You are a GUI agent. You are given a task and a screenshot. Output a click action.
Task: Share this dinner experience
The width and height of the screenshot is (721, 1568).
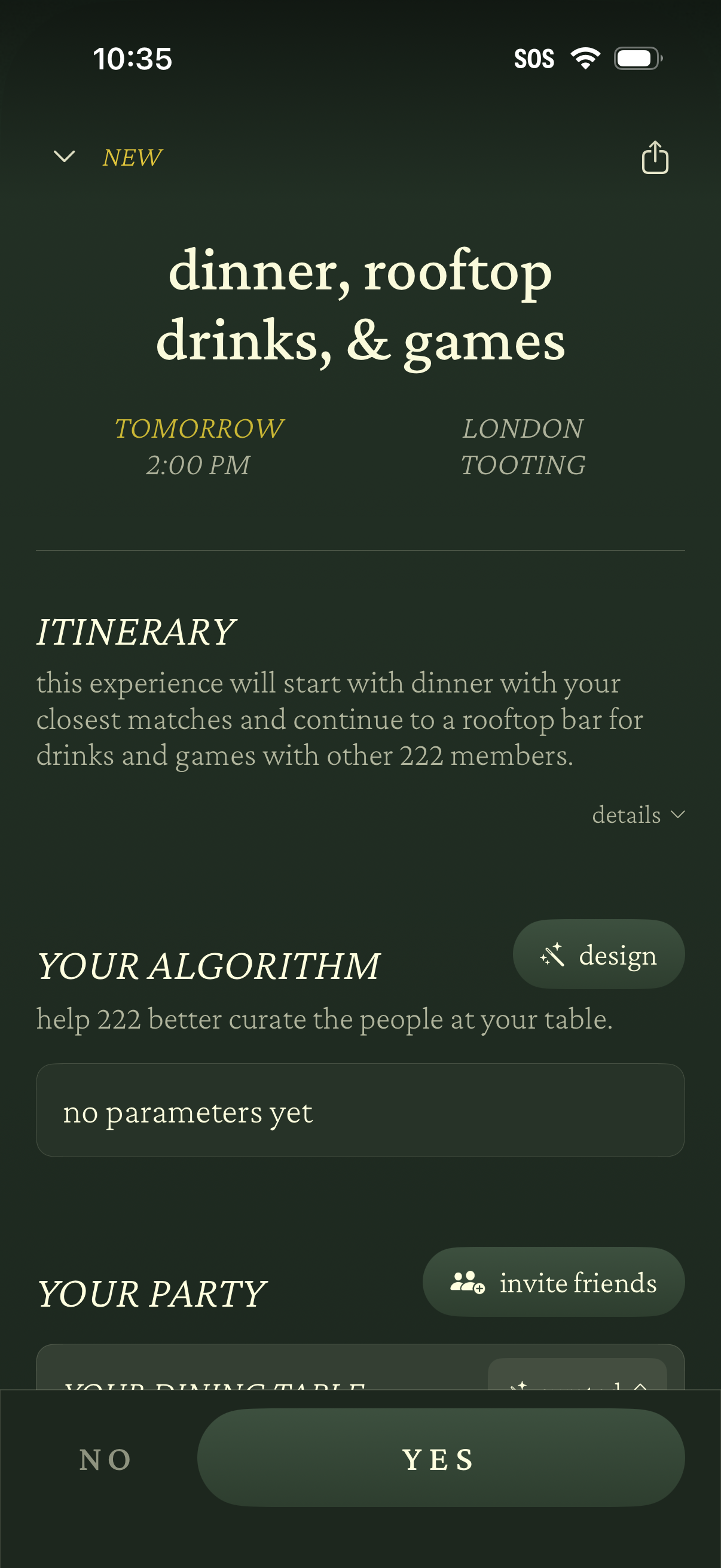(x=655, y=158)
